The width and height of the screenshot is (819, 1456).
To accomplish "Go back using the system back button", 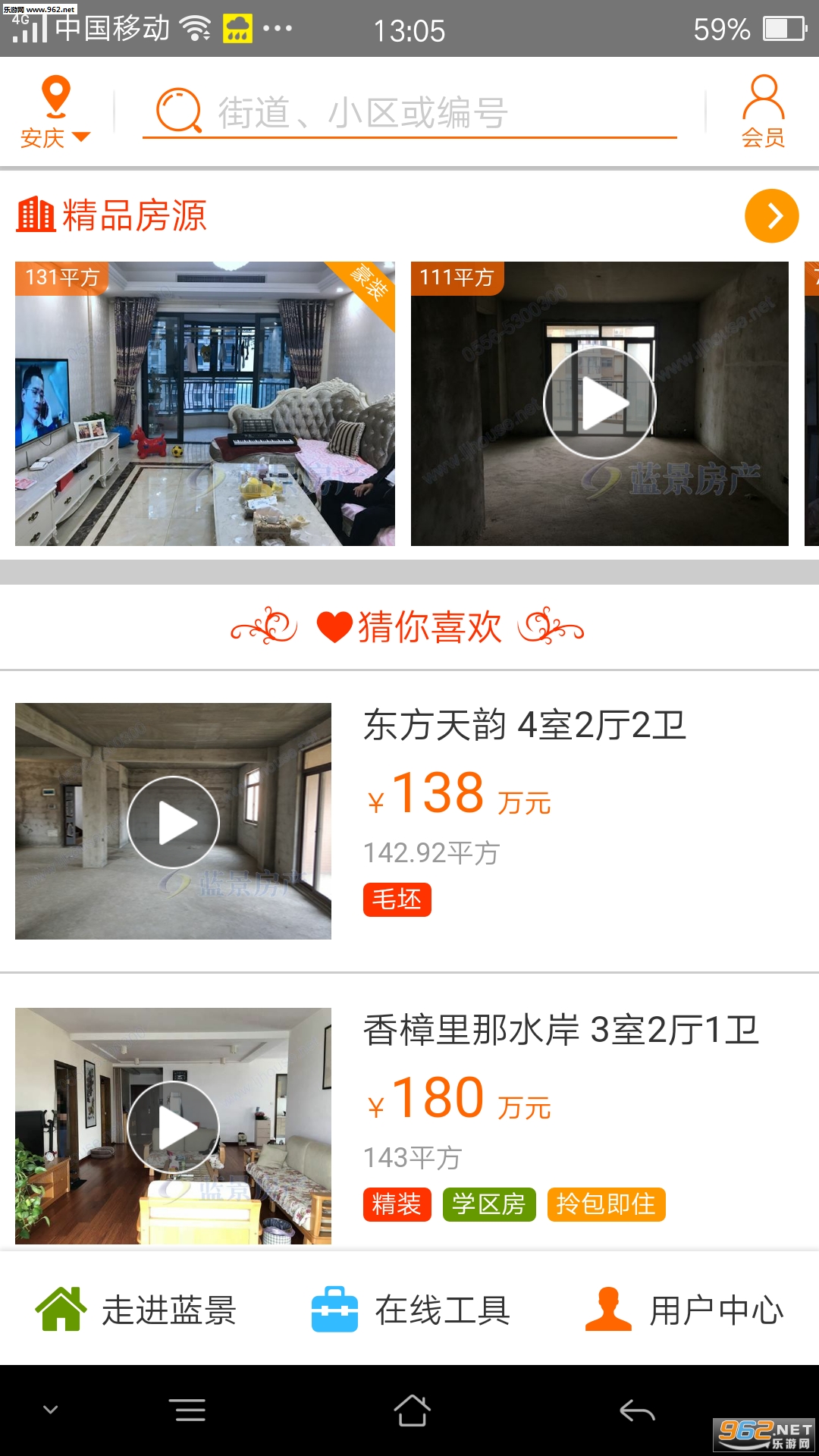I will click(637, 1410).
